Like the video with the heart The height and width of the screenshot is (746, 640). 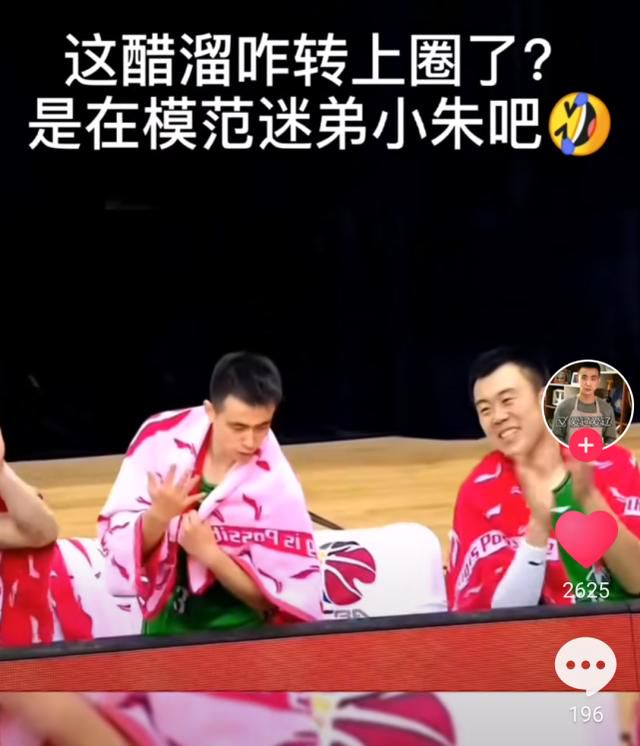pos(586,537)
